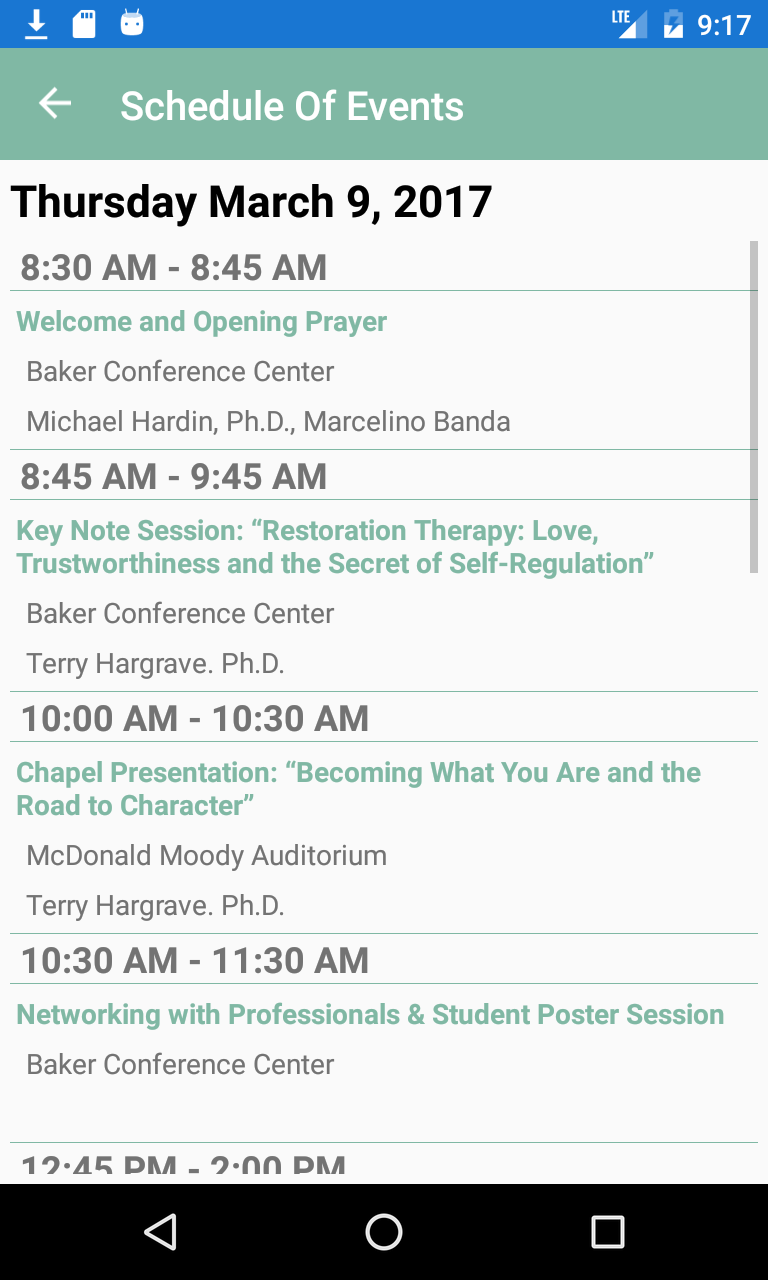Open the Welcome and Opening Prayer event
Screen dimensions: 768x1280
coord(201,322)
